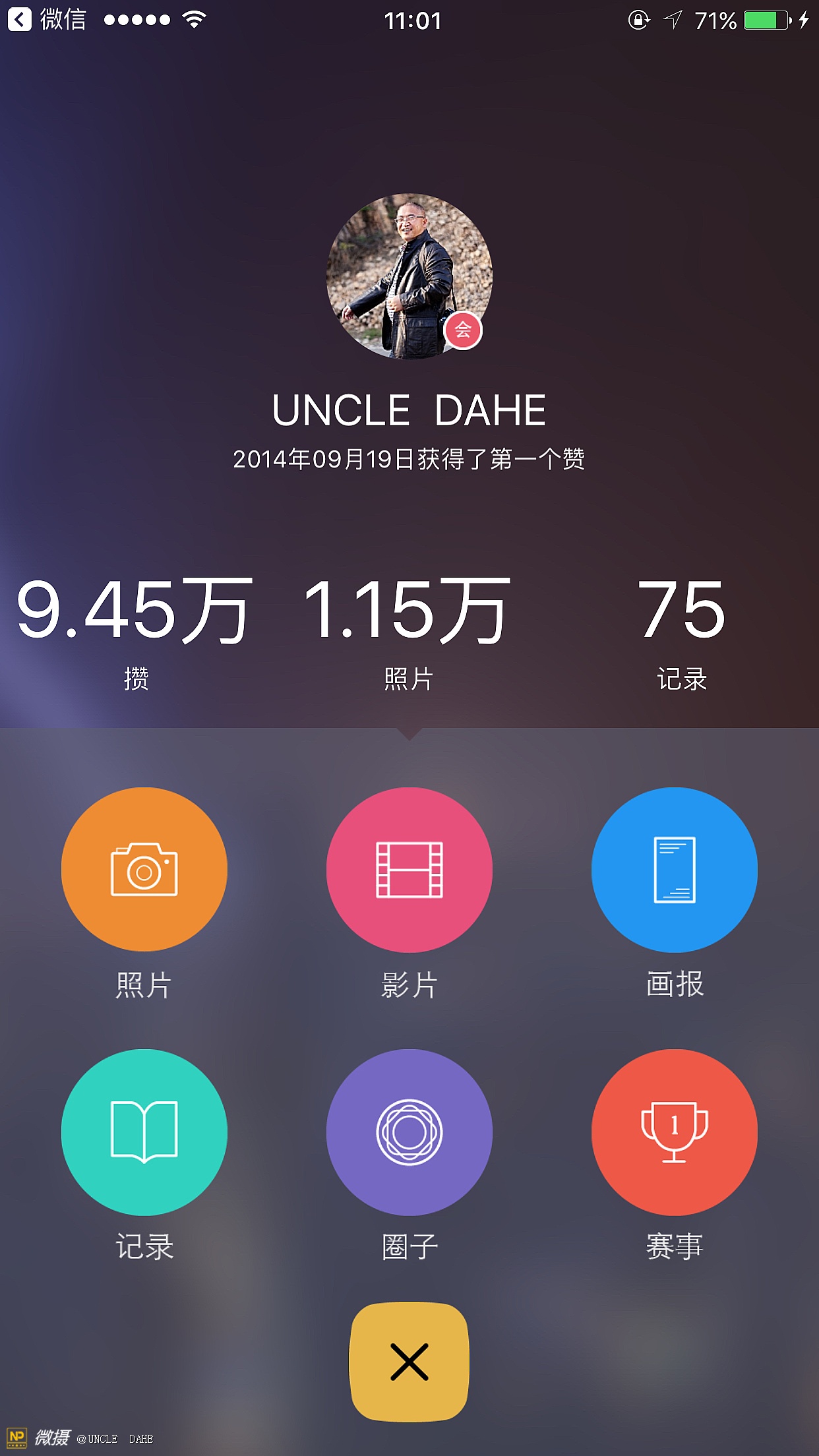Select the teal book 记录 option
Viewport: 819px width, 1456px height.
pos(144,1132)
